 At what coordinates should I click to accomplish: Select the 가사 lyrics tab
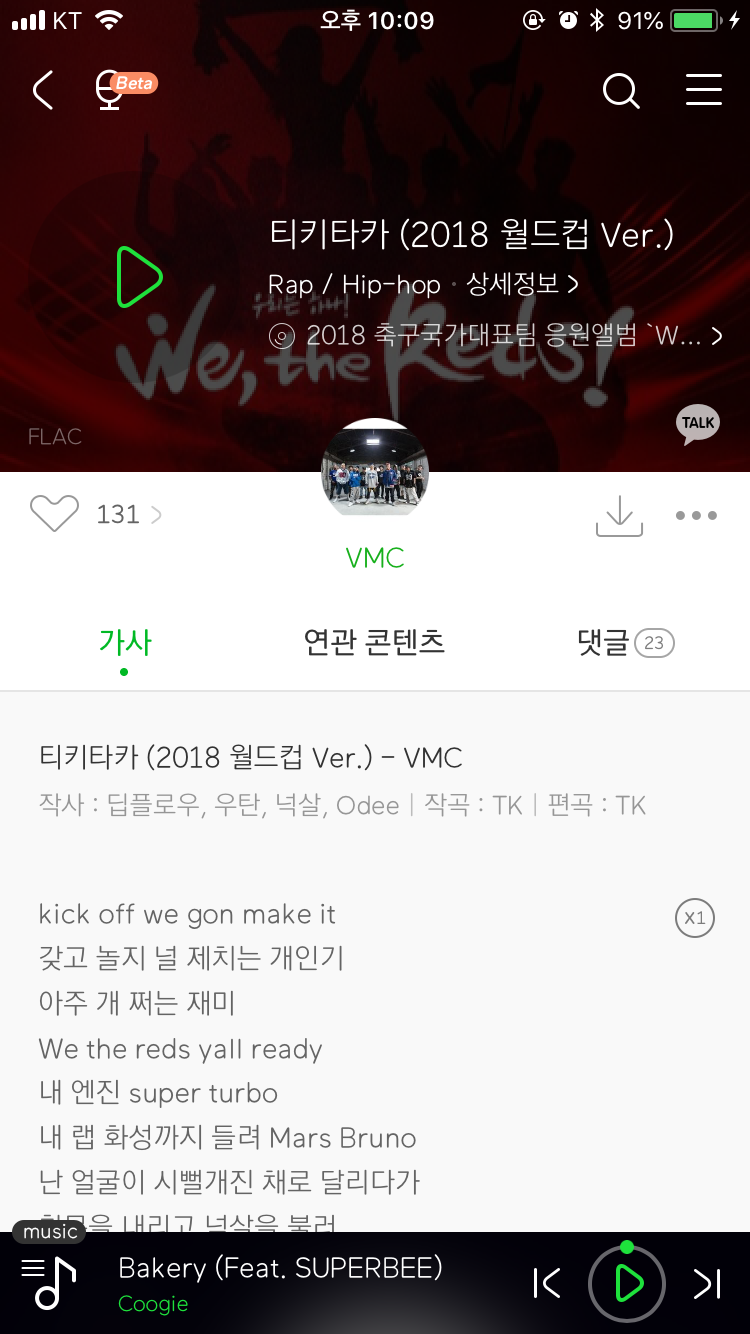tap(125, 642)
